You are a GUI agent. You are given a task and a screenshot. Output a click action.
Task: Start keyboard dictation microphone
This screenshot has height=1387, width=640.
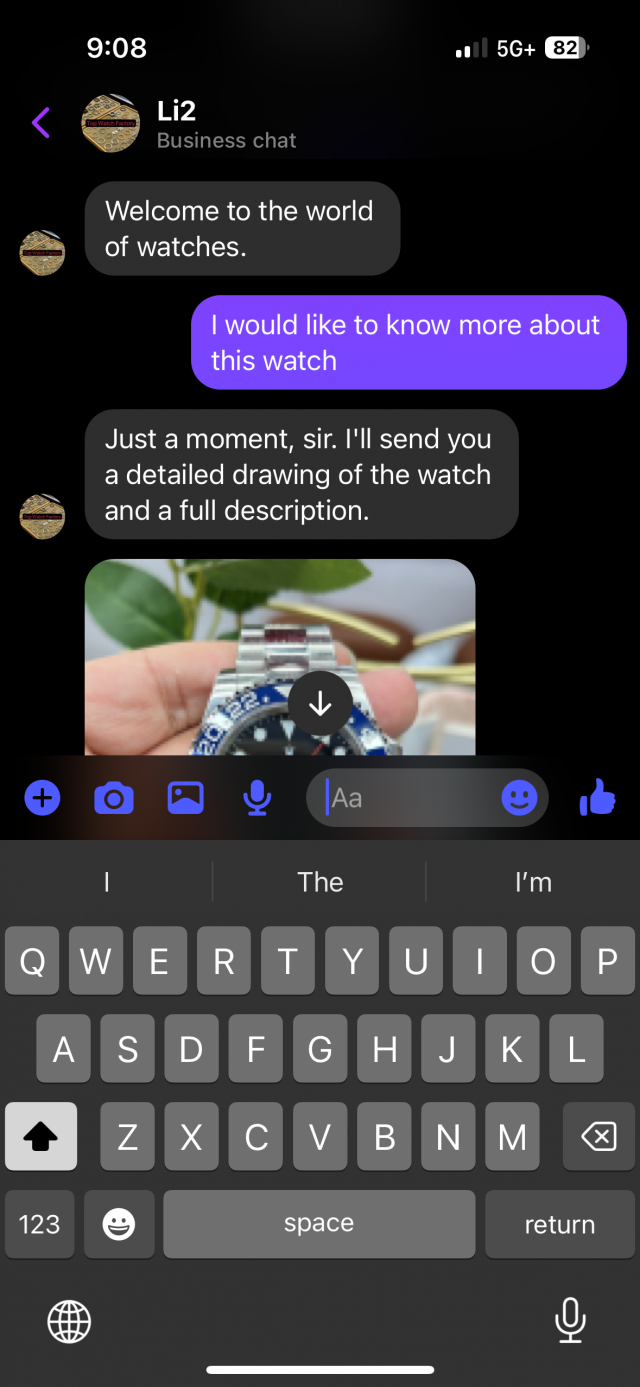click(570, 1320)
